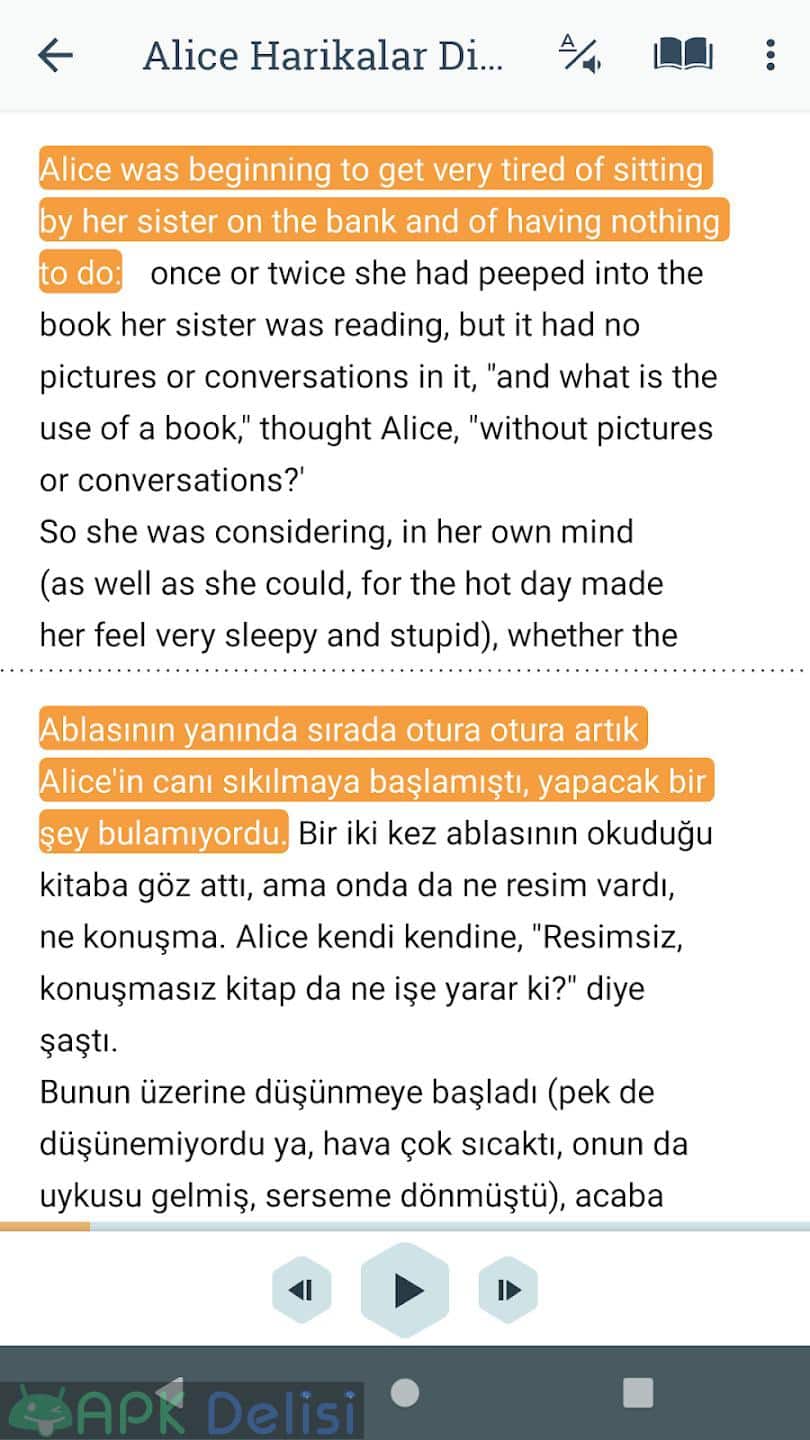Viewport: 810px width, 1440px height.
Task: Tap the system home button
Action: point(405,1392)
